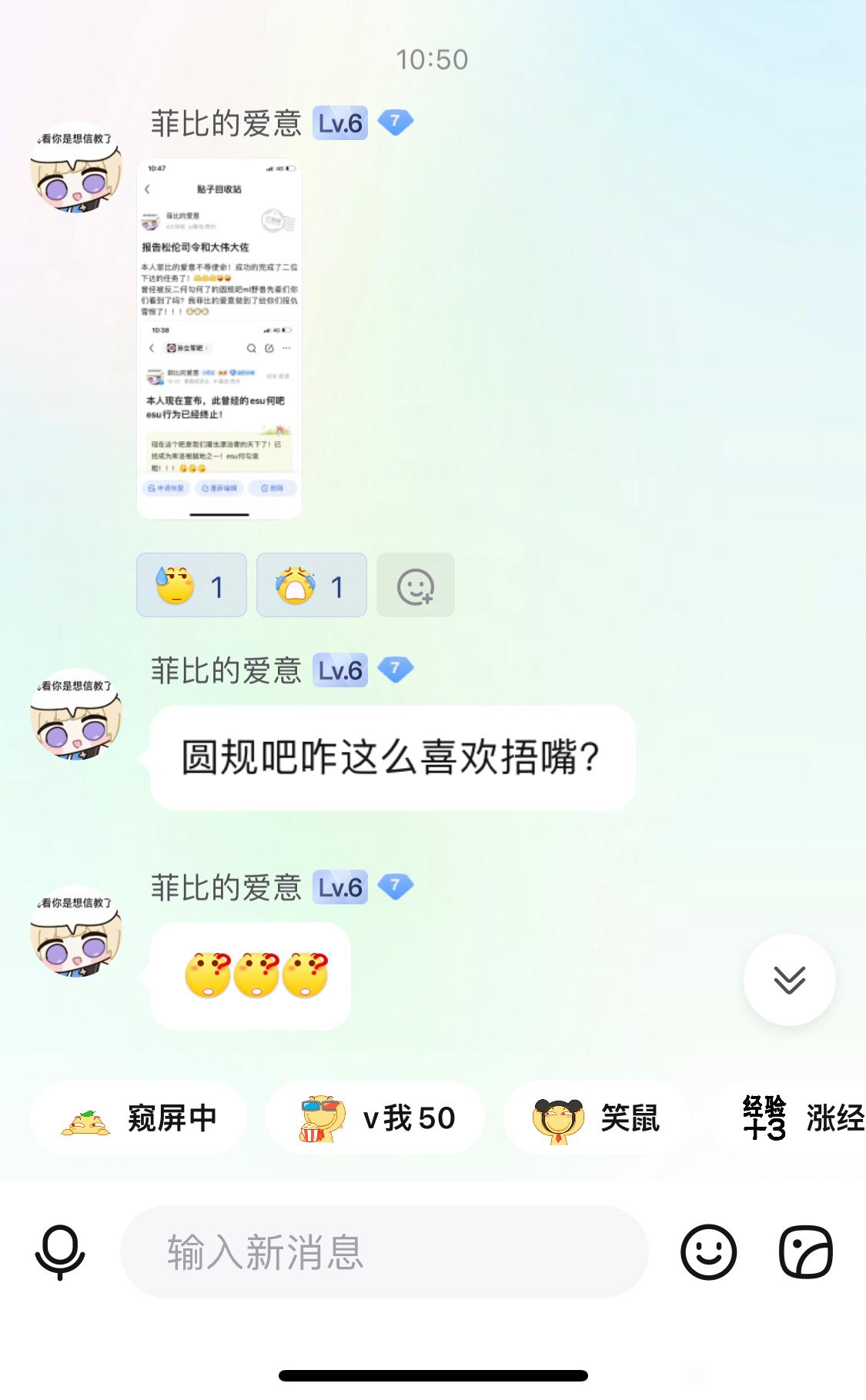Add a new emoji reaction
The width and height of the screenshot is (866, 1400).
(416, 585)
